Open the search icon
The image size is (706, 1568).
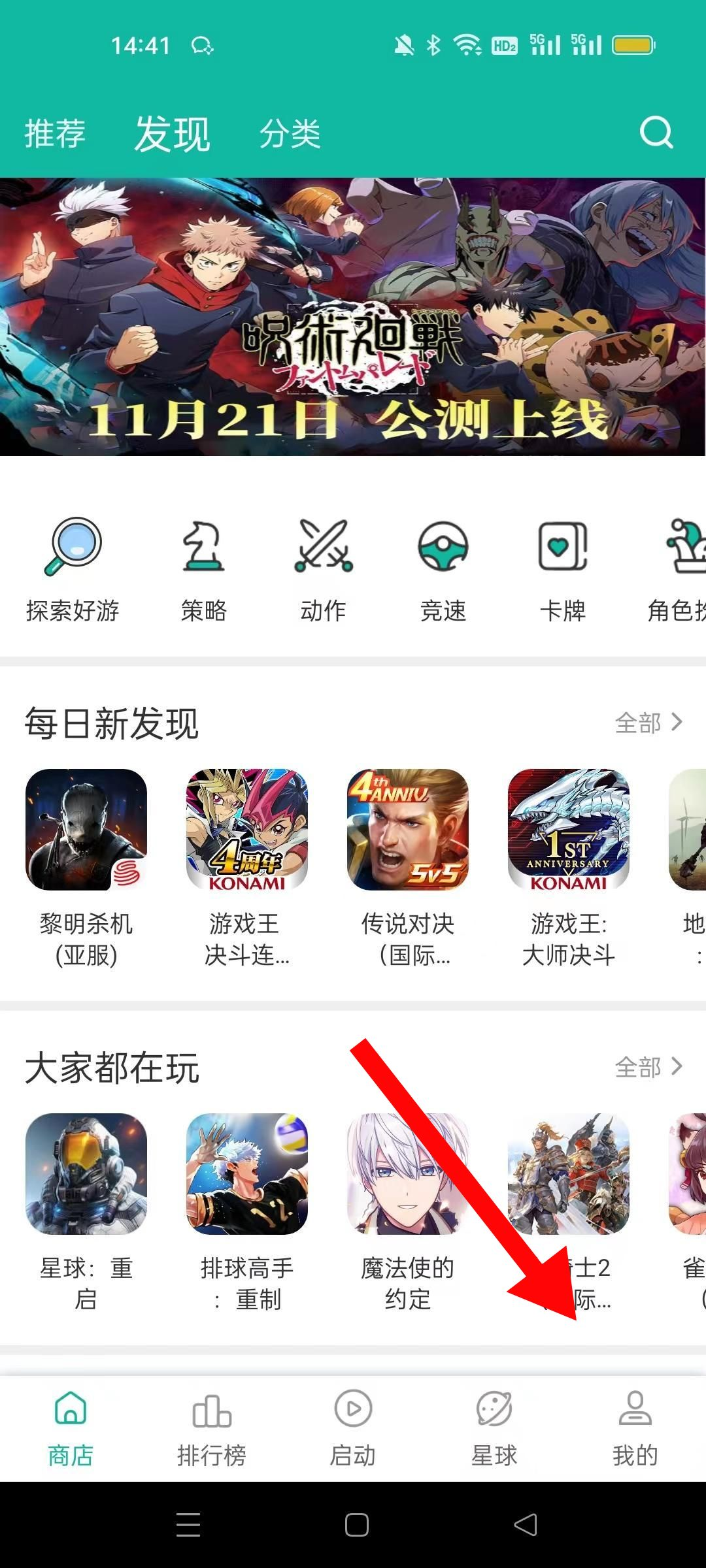click(656, 133)
